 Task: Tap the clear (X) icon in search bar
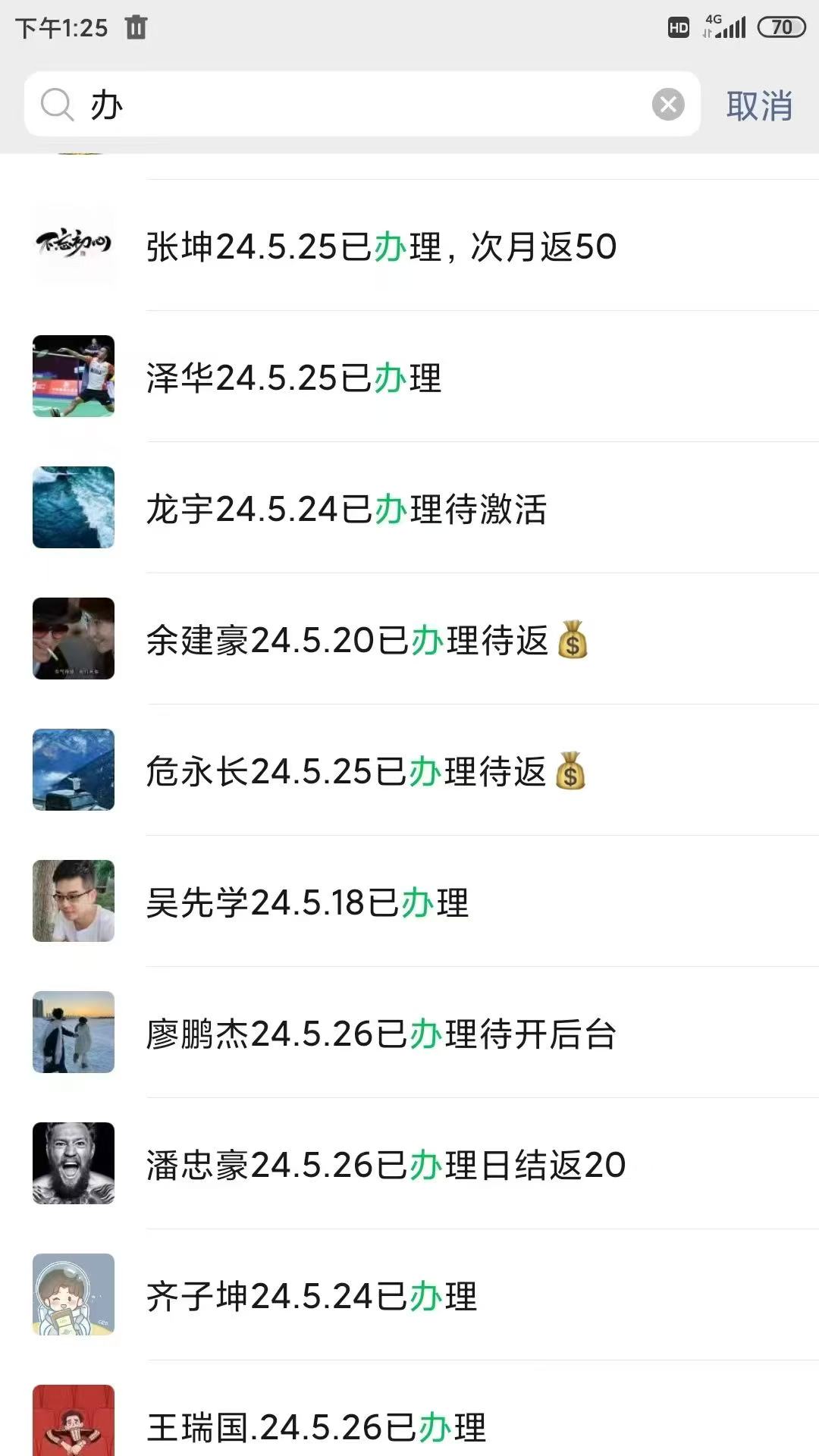point(668,105)
